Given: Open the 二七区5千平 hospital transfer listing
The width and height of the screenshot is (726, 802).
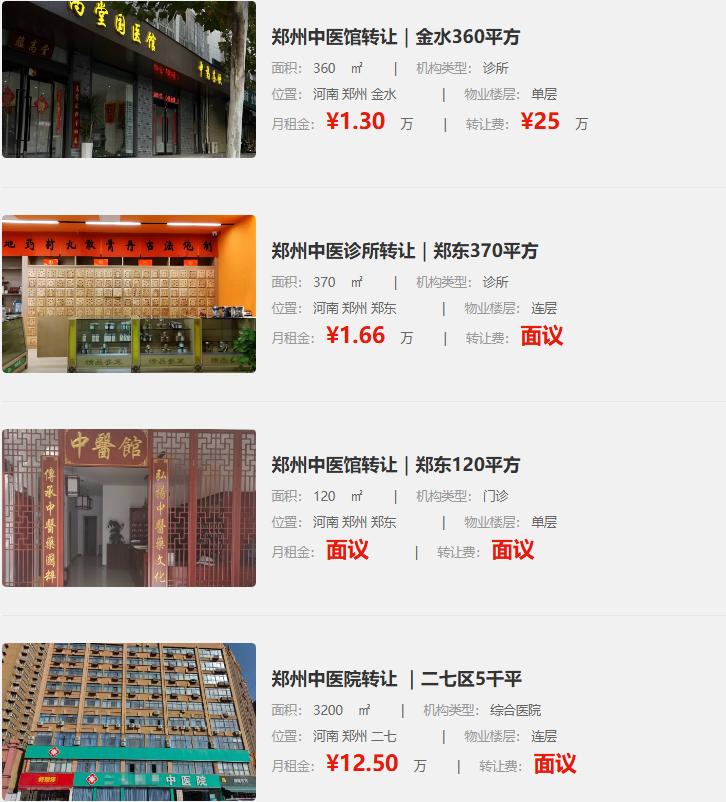Looking at the screenshot, I should coord(396,679).
